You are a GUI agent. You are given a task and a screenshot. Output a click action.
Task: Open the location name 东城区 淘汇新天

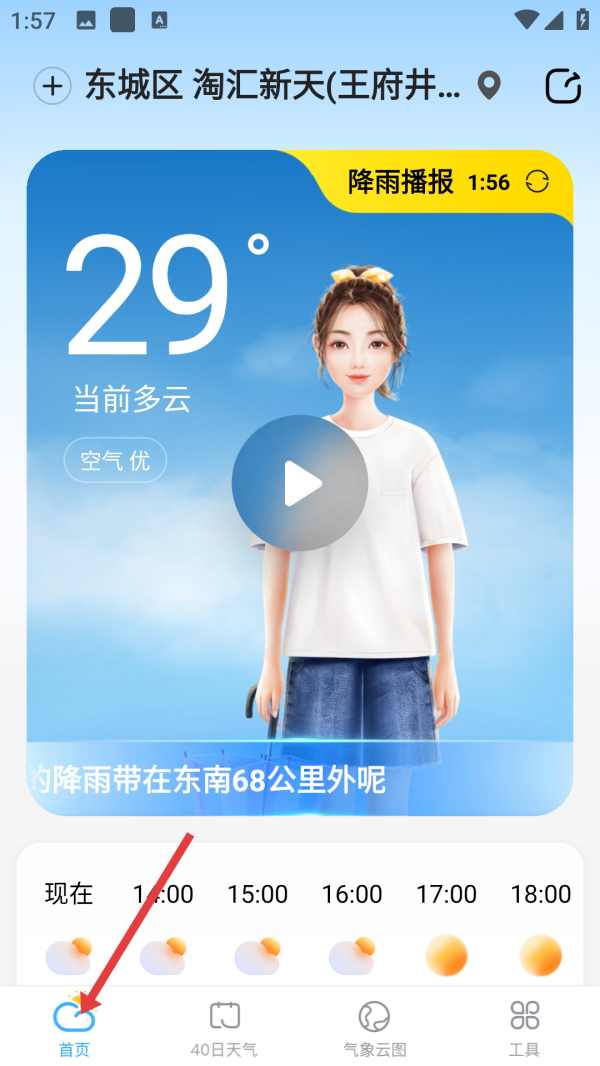[x=272, y=86]
